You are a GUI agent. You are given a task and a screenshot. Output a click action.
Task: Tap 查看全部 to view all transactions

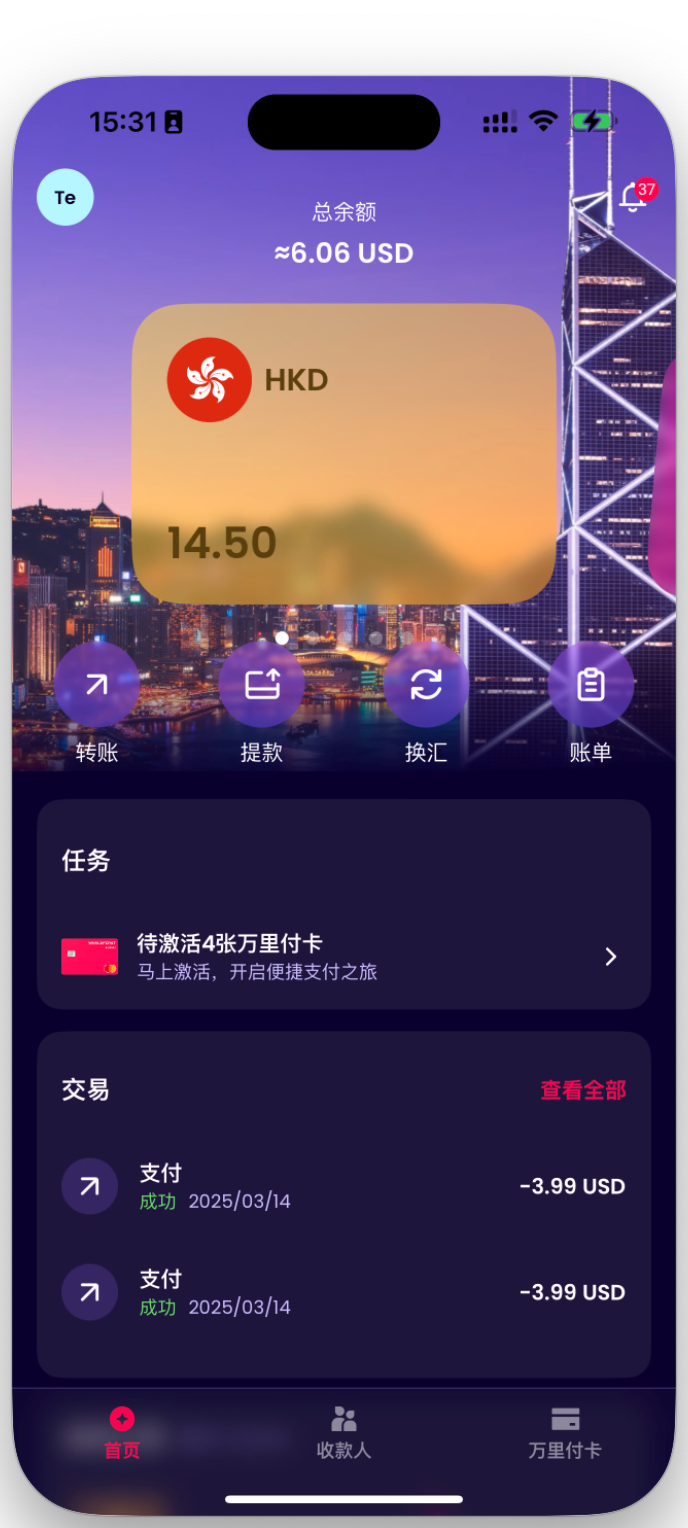point(583,1090)
